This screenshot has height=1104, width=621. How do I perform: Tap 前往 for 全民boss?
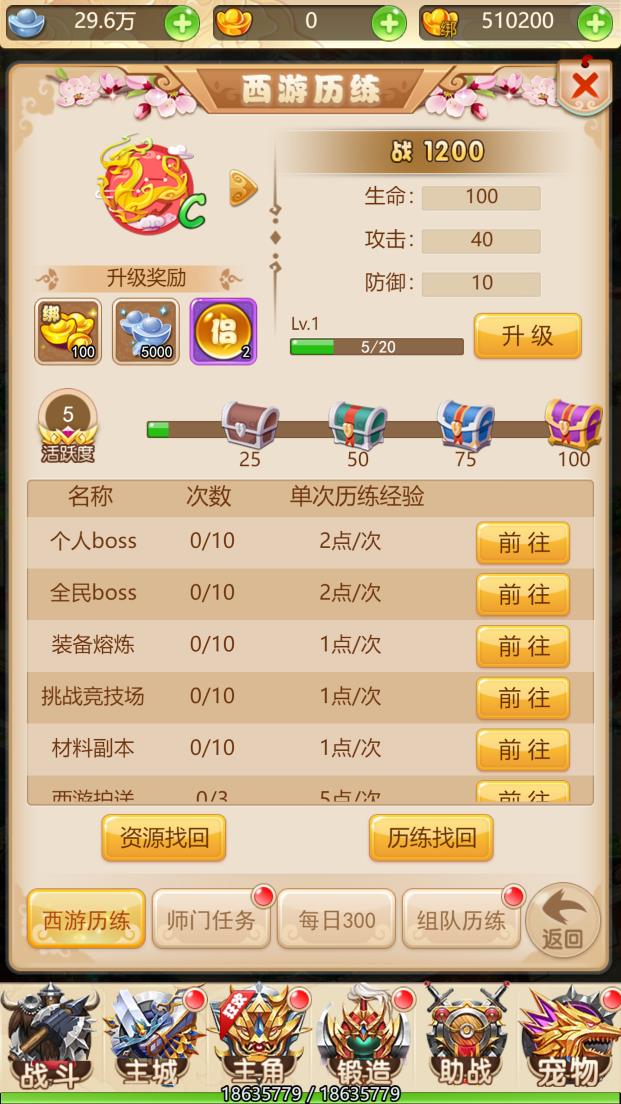coord(523,595)
